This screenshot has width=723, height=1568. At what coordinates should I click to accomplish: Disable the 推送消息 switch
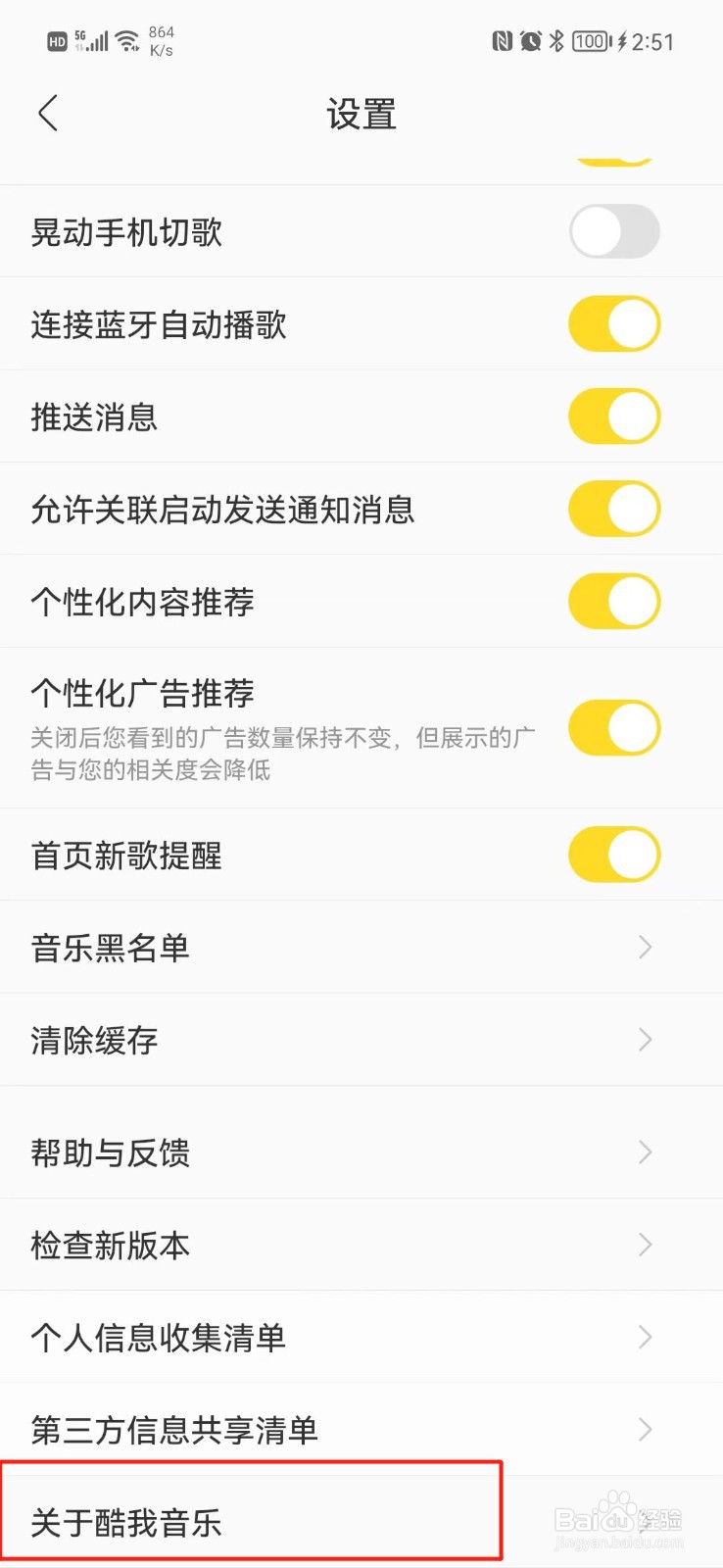click(x=614, y=416)
